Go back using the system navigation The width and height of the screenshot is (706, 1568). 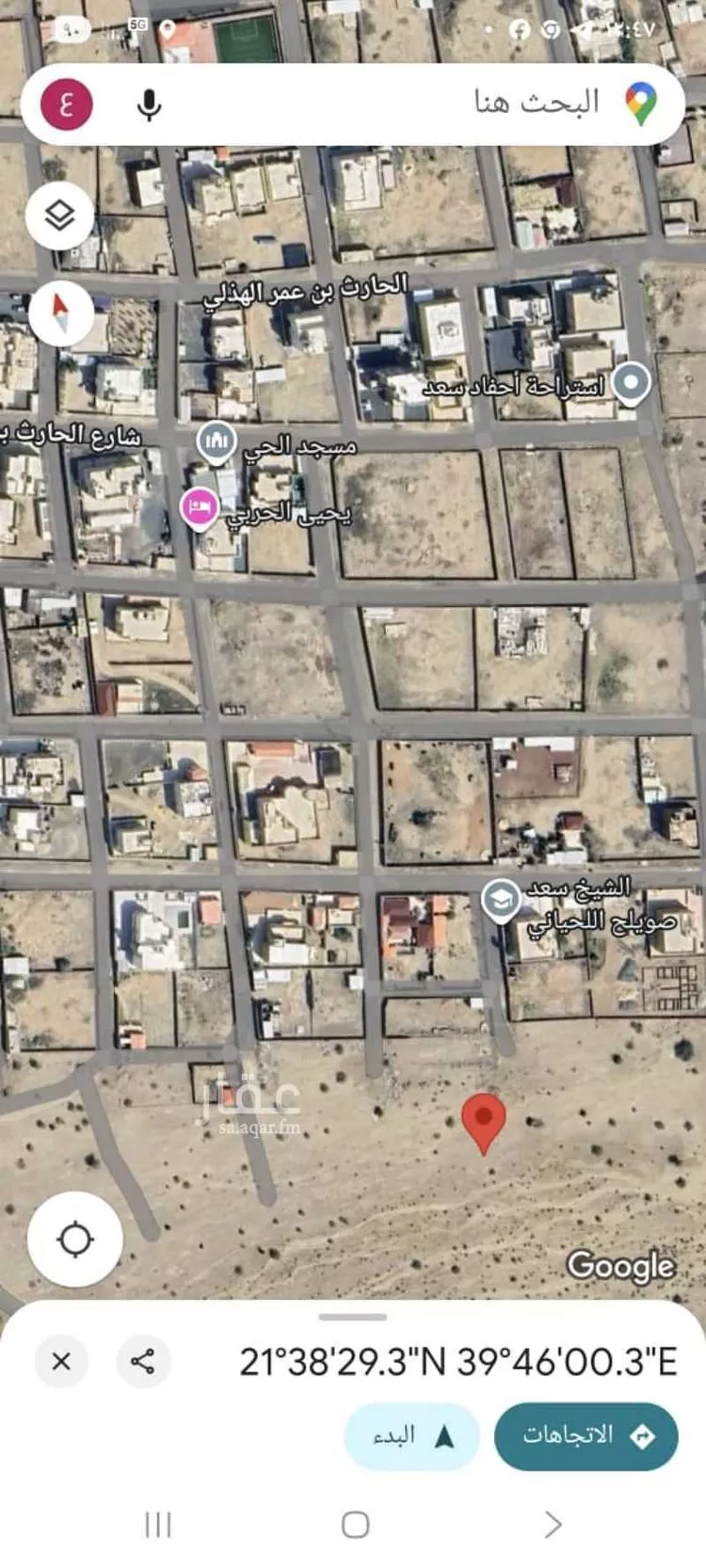[x=553, y=1525]
